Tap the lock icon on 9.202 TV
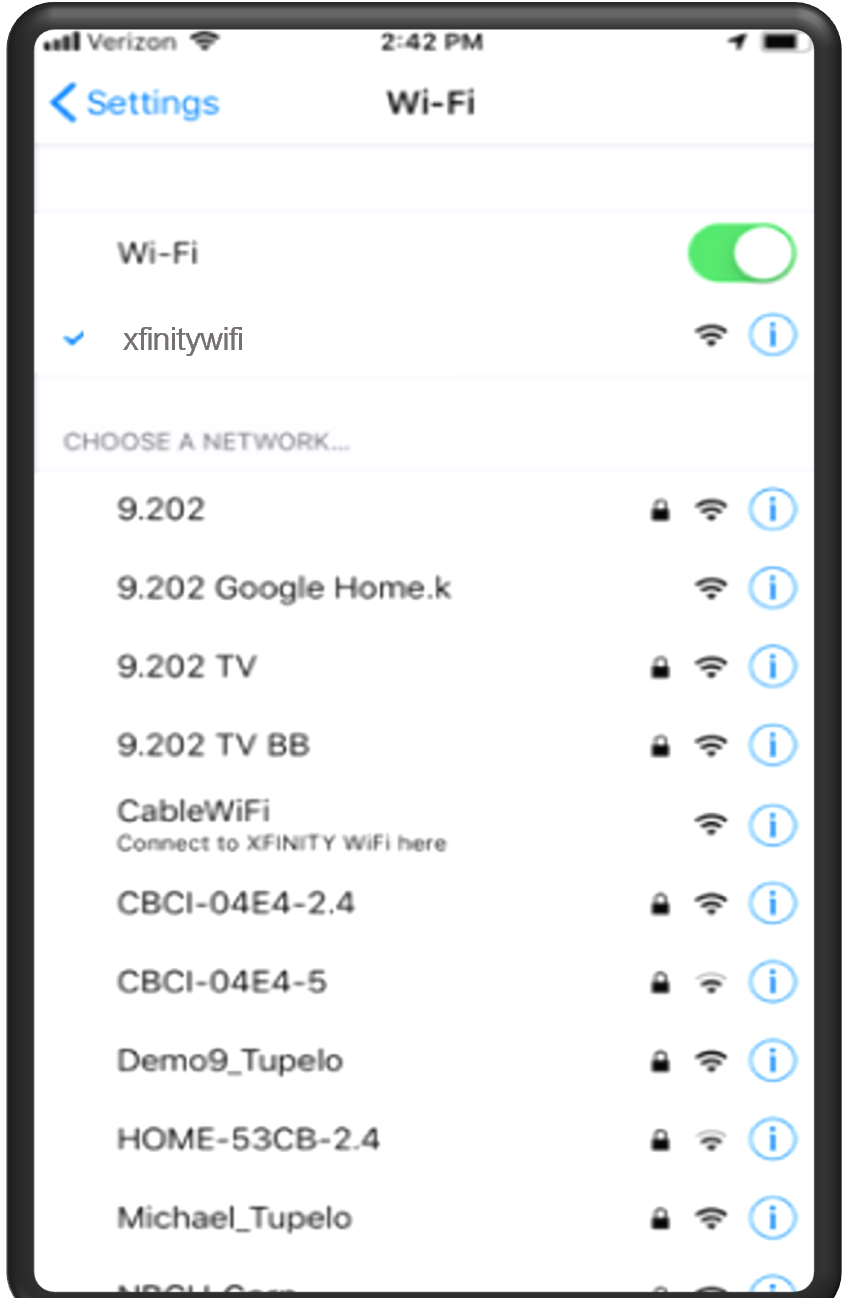 (x=661, y=667)
